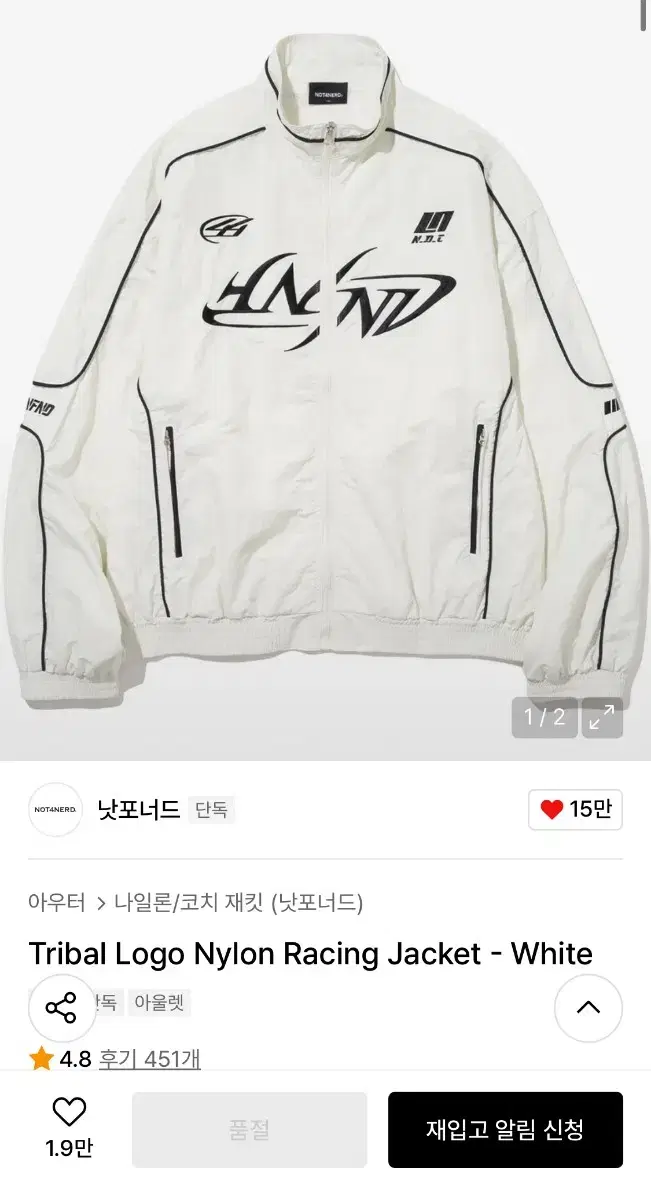This screenshot has height=1200, width=651.
Task: Like the 낫포너드 brand heart button
Action: 575,810
